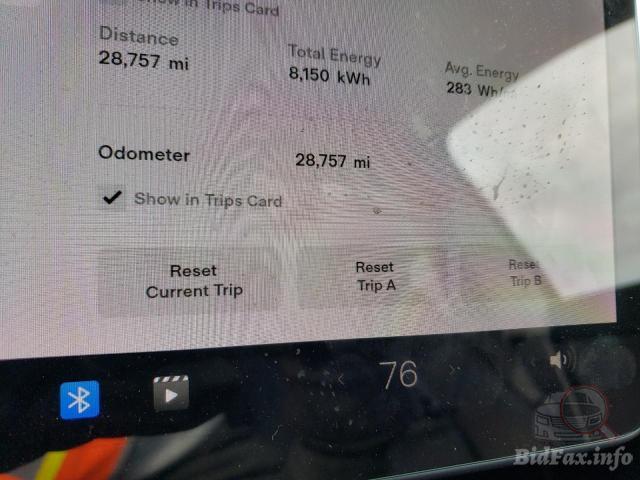Image resolution: width=640 pixels, height=480 pixels.
Task: Tap the Reset Trip A button
Action: pyautogui.click(x=374, y=276)
